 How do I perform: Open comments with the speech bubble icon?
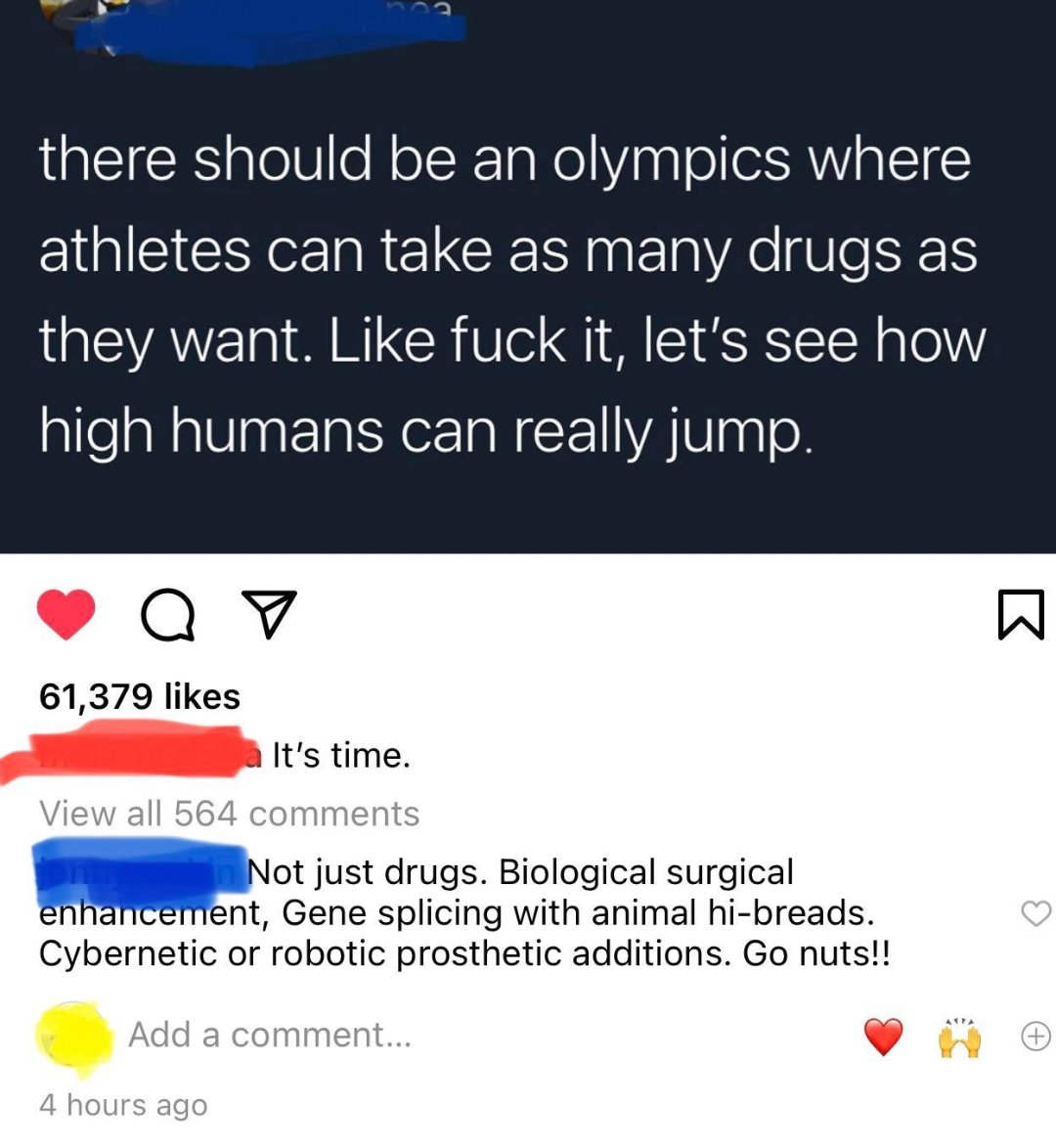167,615
